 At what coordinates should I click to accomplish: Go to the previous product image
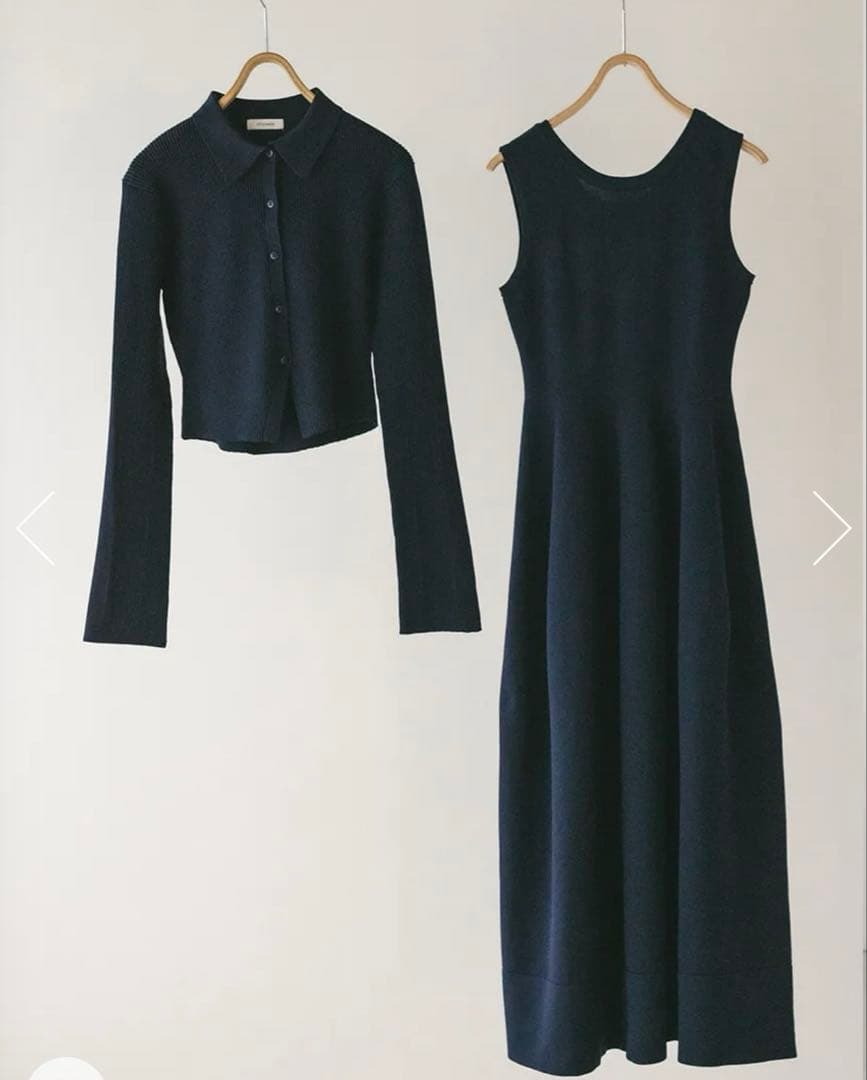(x=36, y=528)
